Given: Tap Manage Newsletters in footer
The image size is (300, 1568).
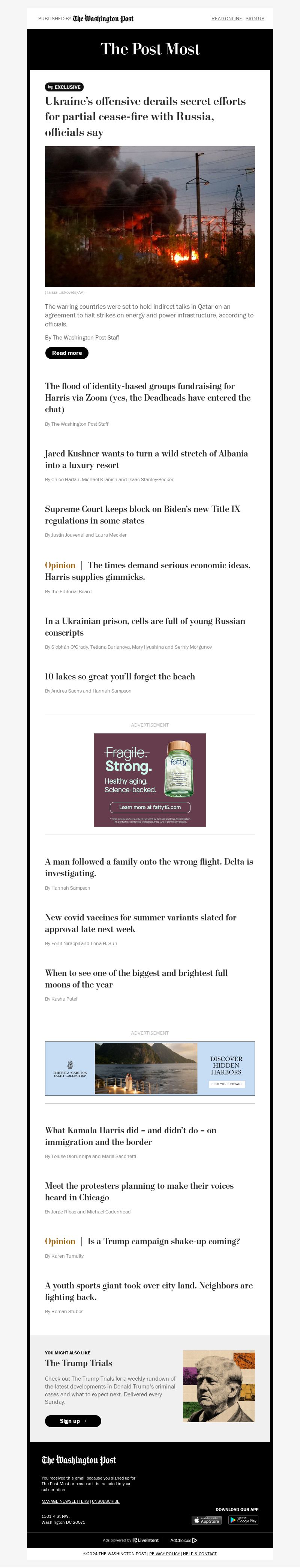Looking at the screenshot, I should tap(65, 1501).
